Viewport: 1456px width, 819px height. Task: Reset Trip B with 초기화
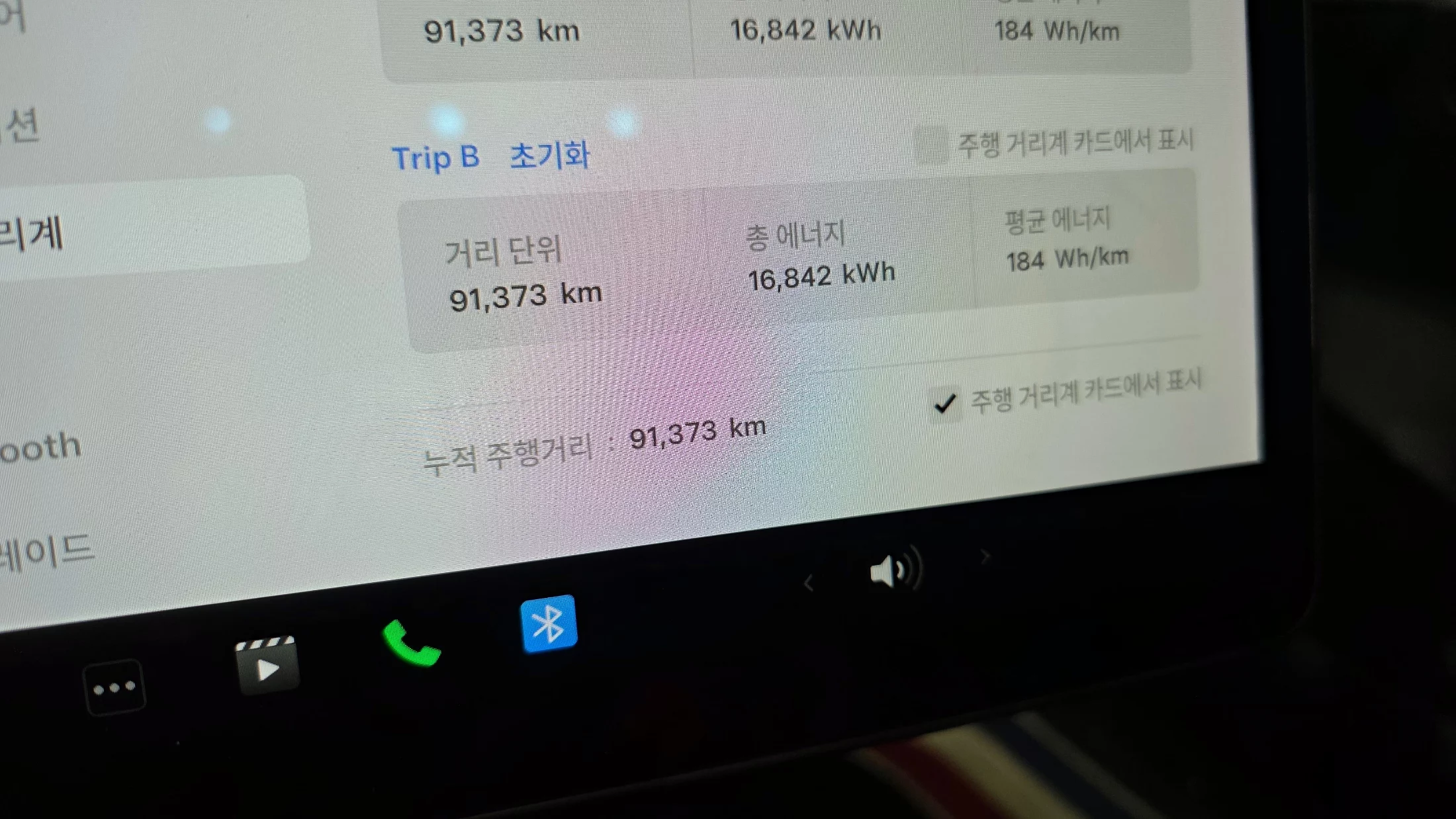point(549,156)
